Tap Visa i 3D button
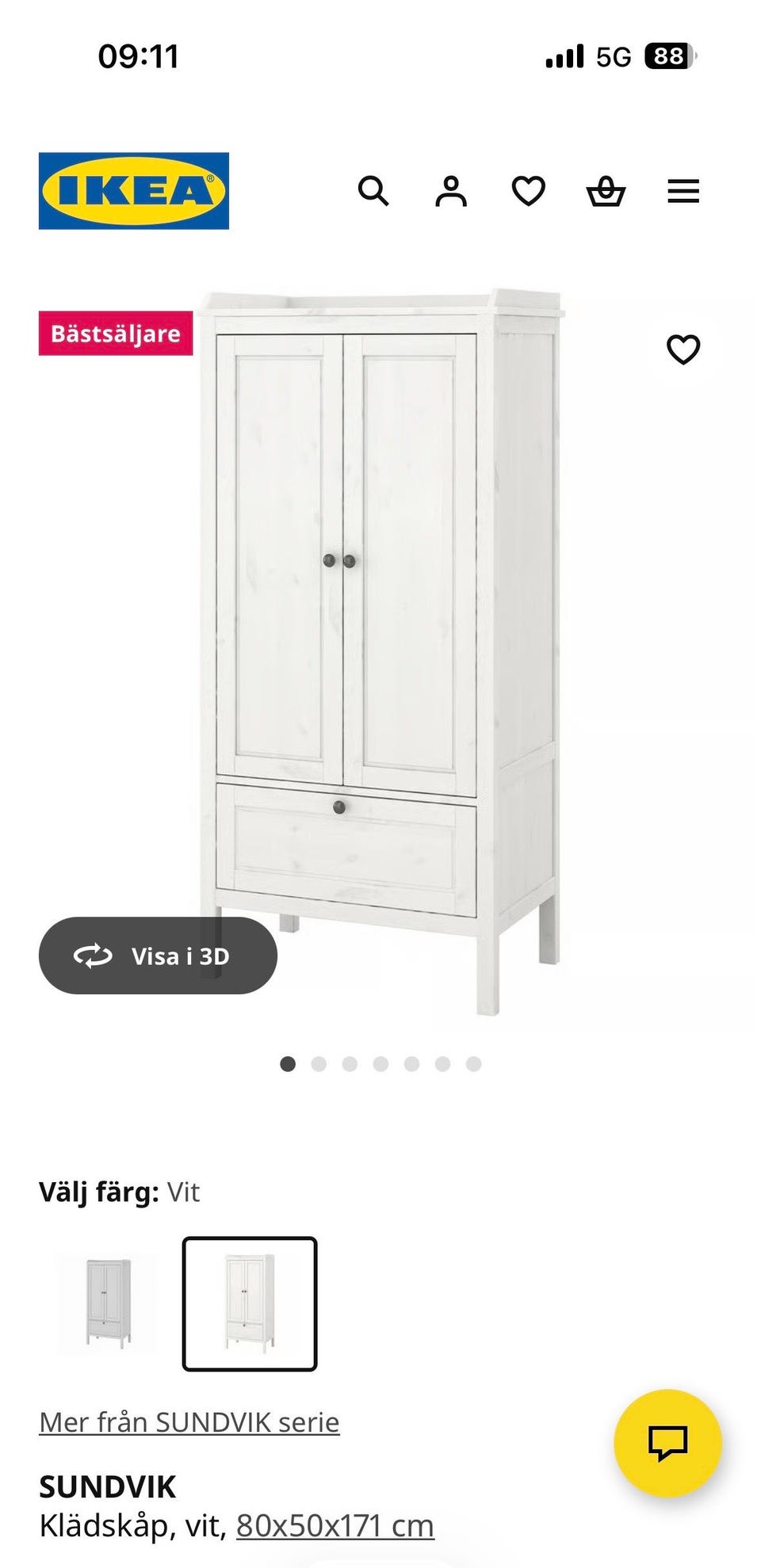This screenshot has width=761, height=1568. [158, 956]
